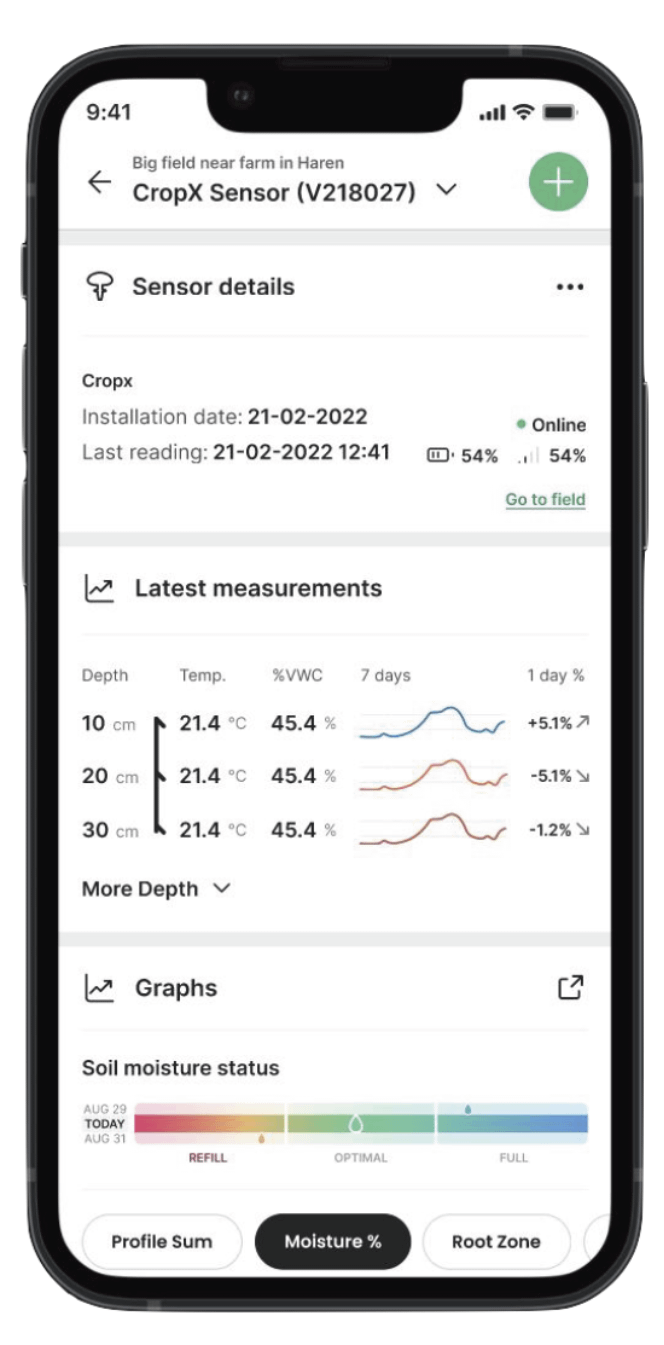Follow the Go to field link
The width and height of the screenshot is (664, 1345).
point(545,499)
